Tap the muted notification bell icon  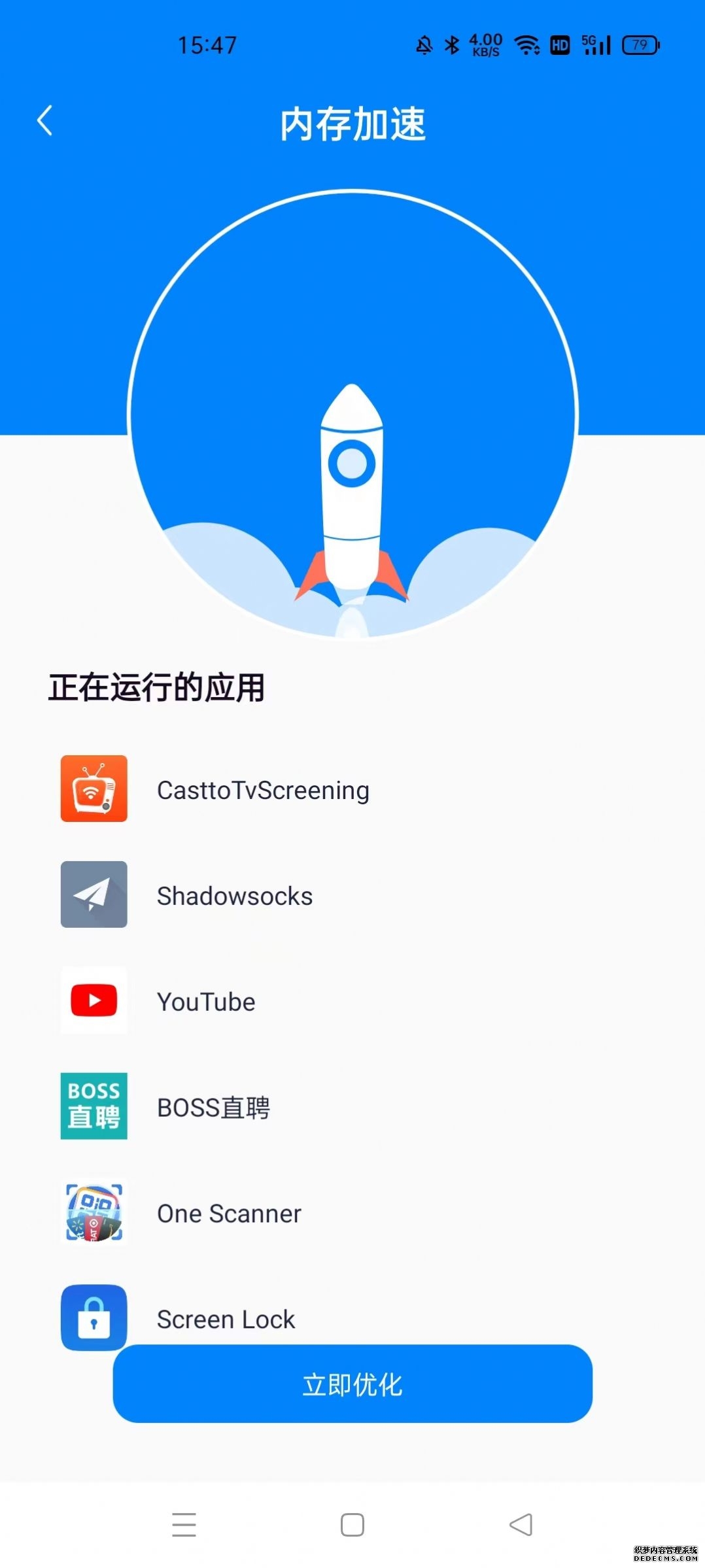(423, 44)
